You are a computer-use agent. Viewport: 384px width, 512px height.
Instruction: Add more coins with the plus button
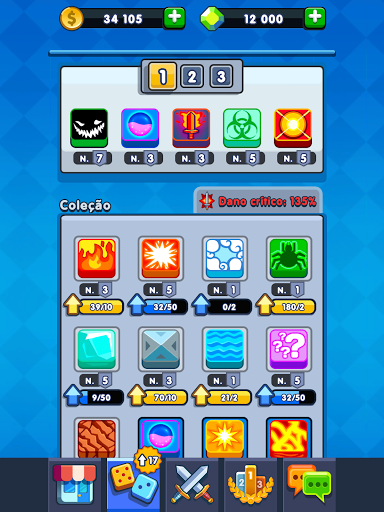174,18
